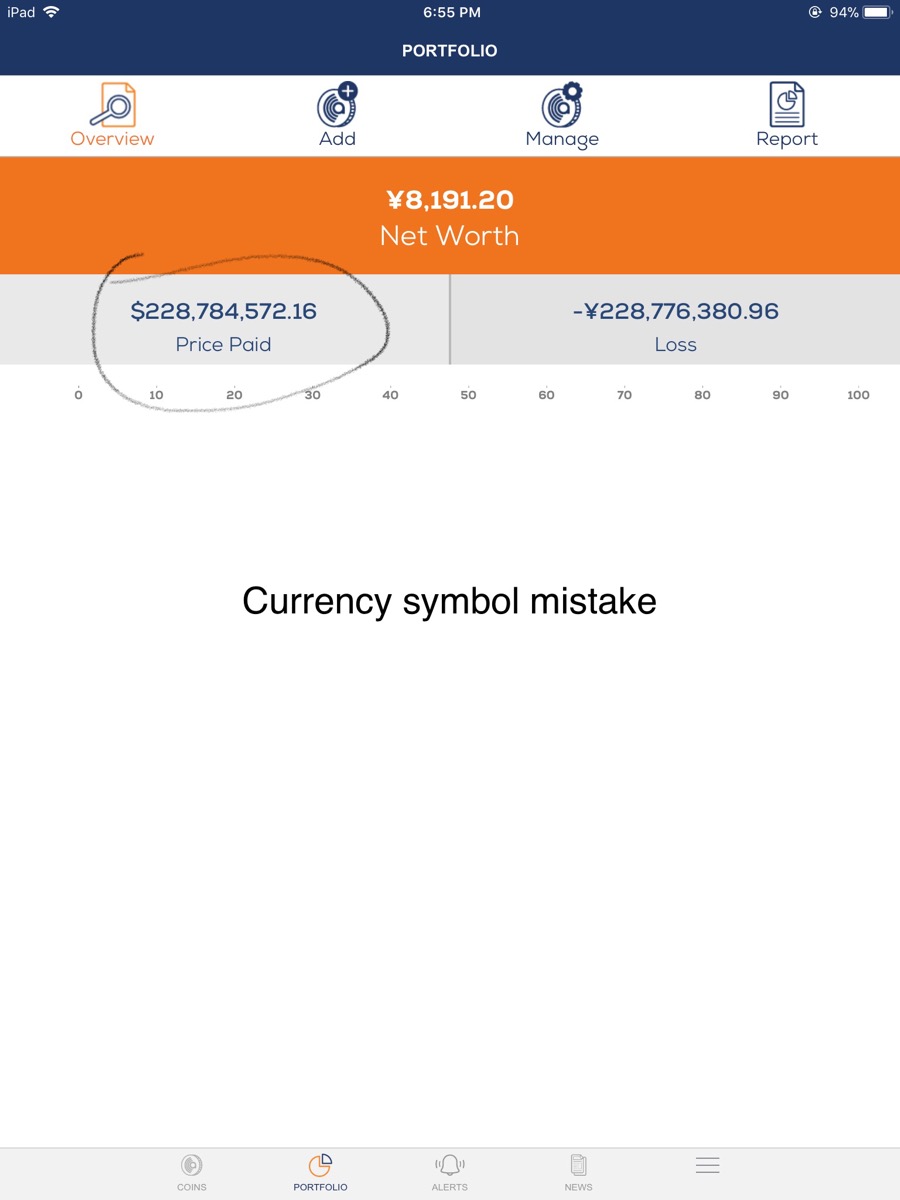Open the hamburger menu in bottom bar

(x=708, y=1166)
